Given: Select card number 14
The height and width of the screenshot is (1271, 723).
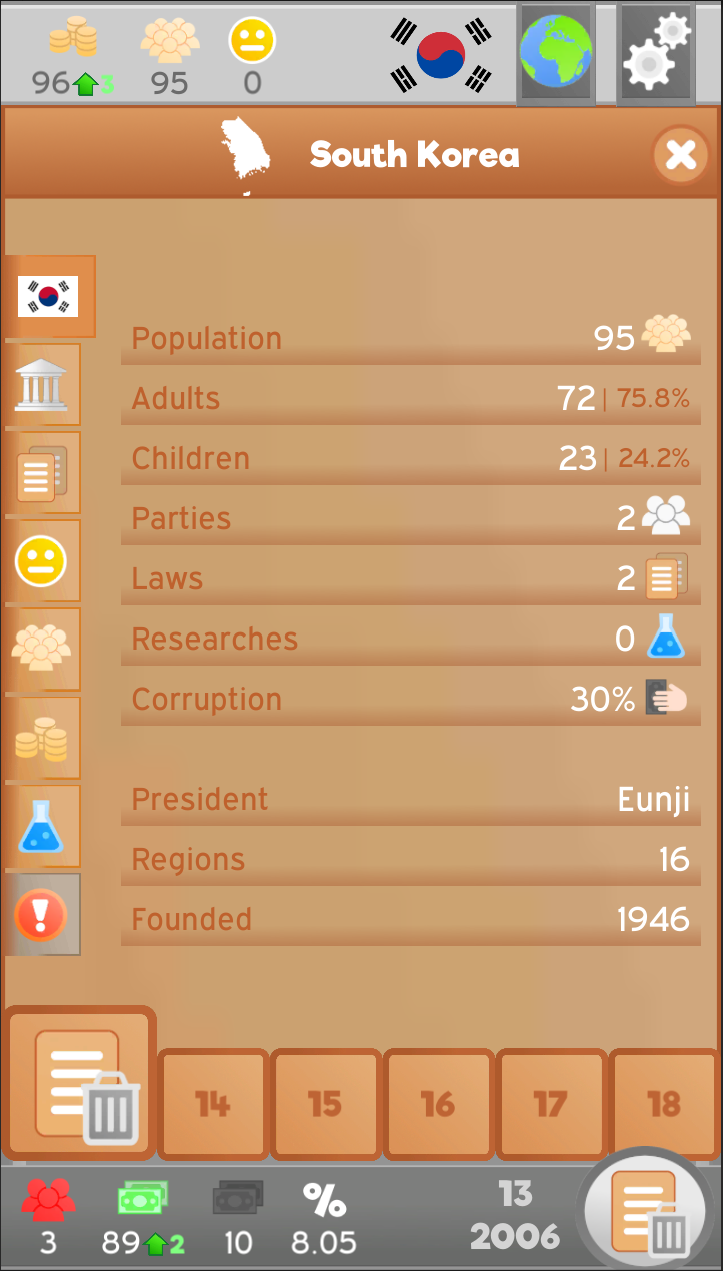Looking at the screenshot, I should pos(213,1103).
